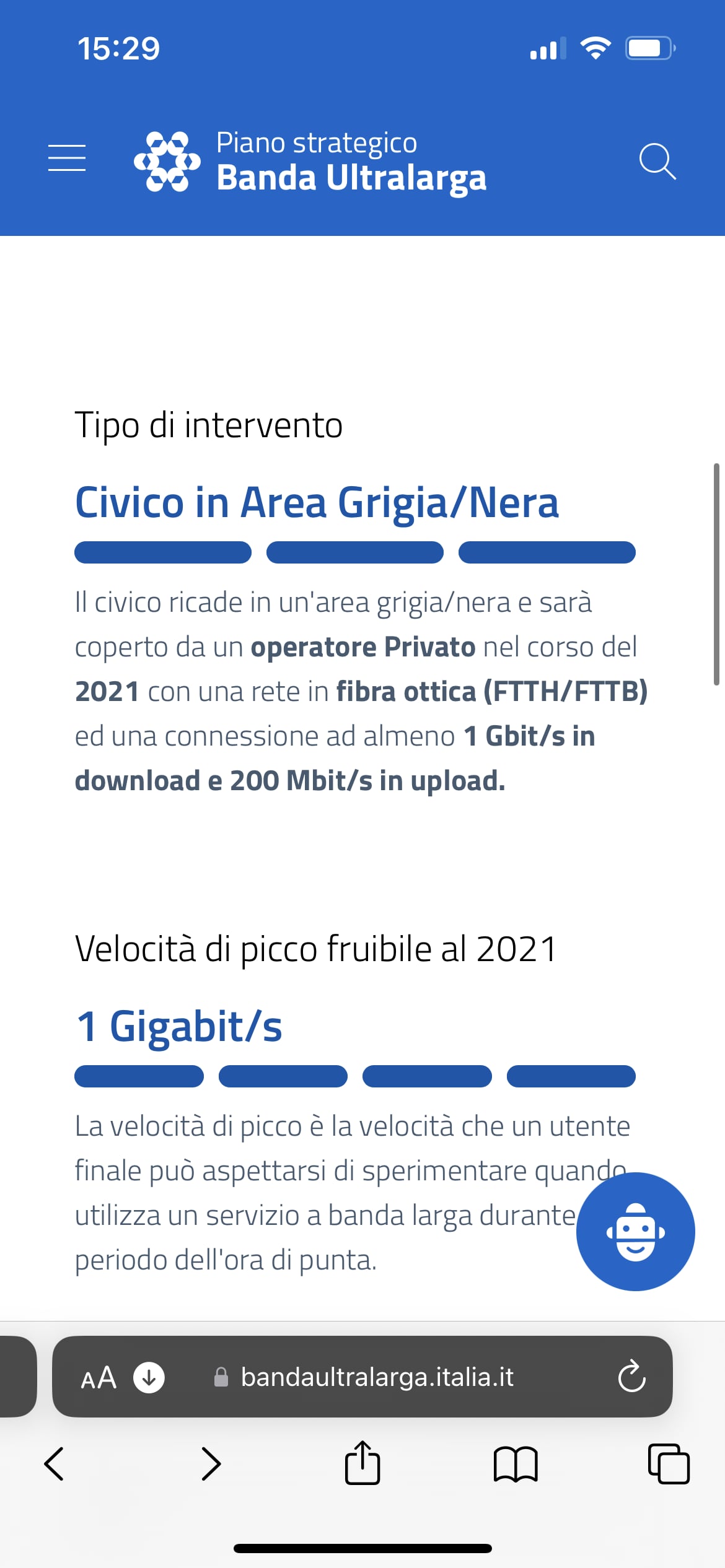Open the Piano strategico Banda Ultralarga homepage

click(x=310, y=161)
